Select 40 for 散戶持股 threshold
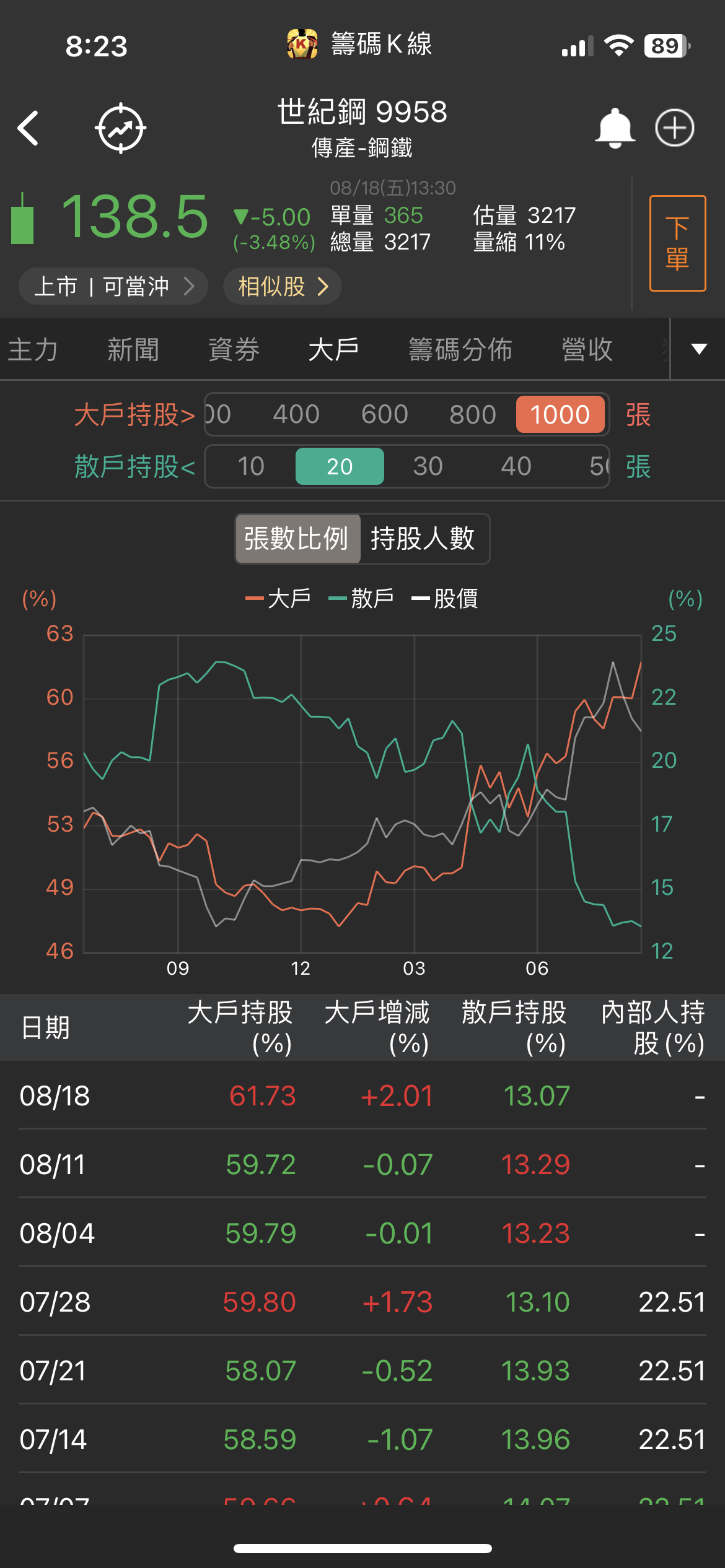 pyautogui.click(x=516, y=466)
